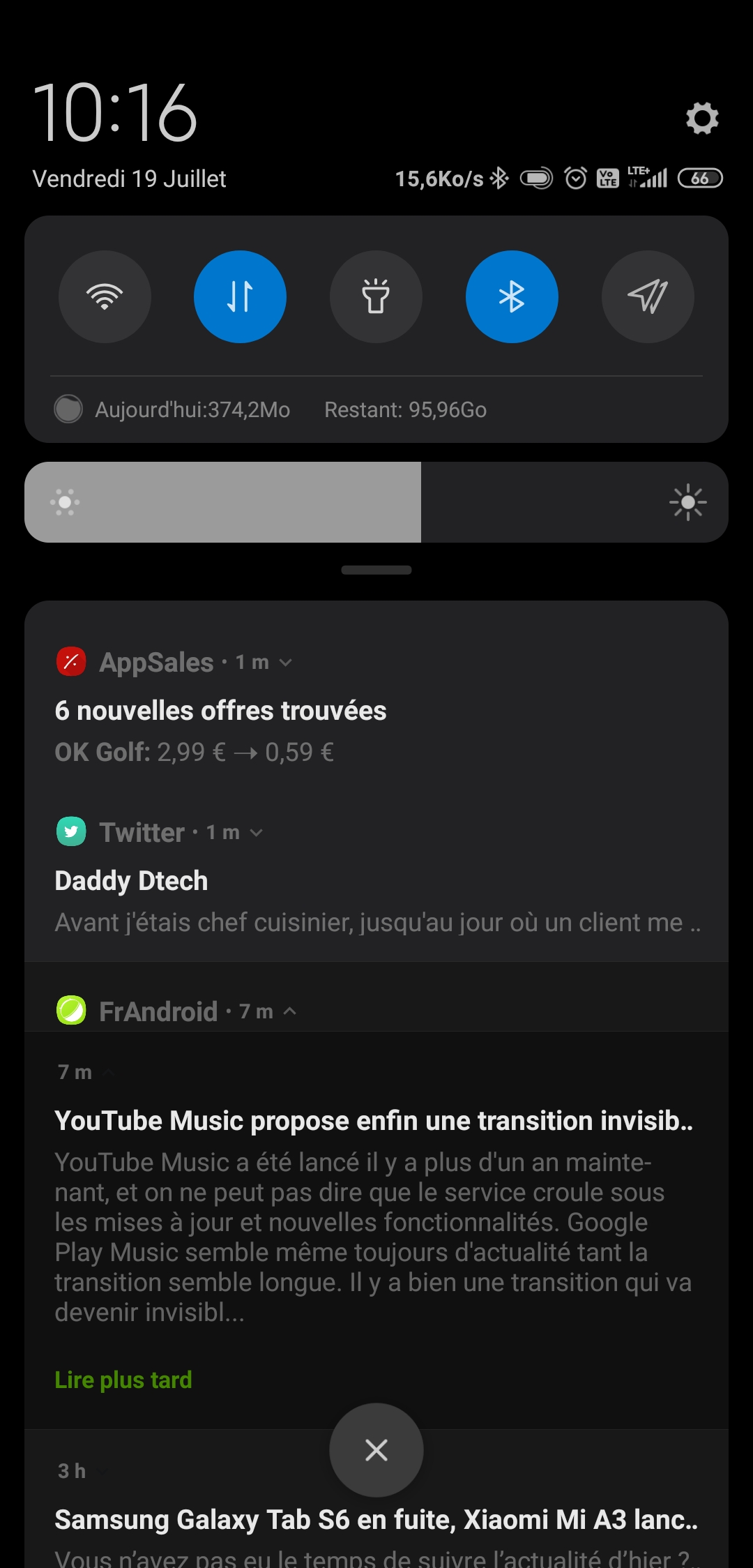753x1568 pixels.
Task: Open the AppSales new offers notification
Action: pos(376,707)
